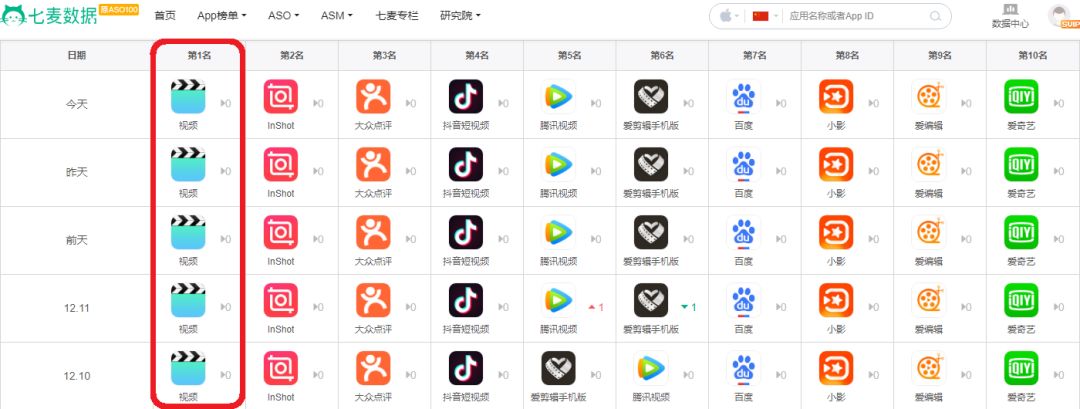The width and height of the screenshot is (1080, 409).
Task: Tap the search magnifier icon
Action: 936,16
